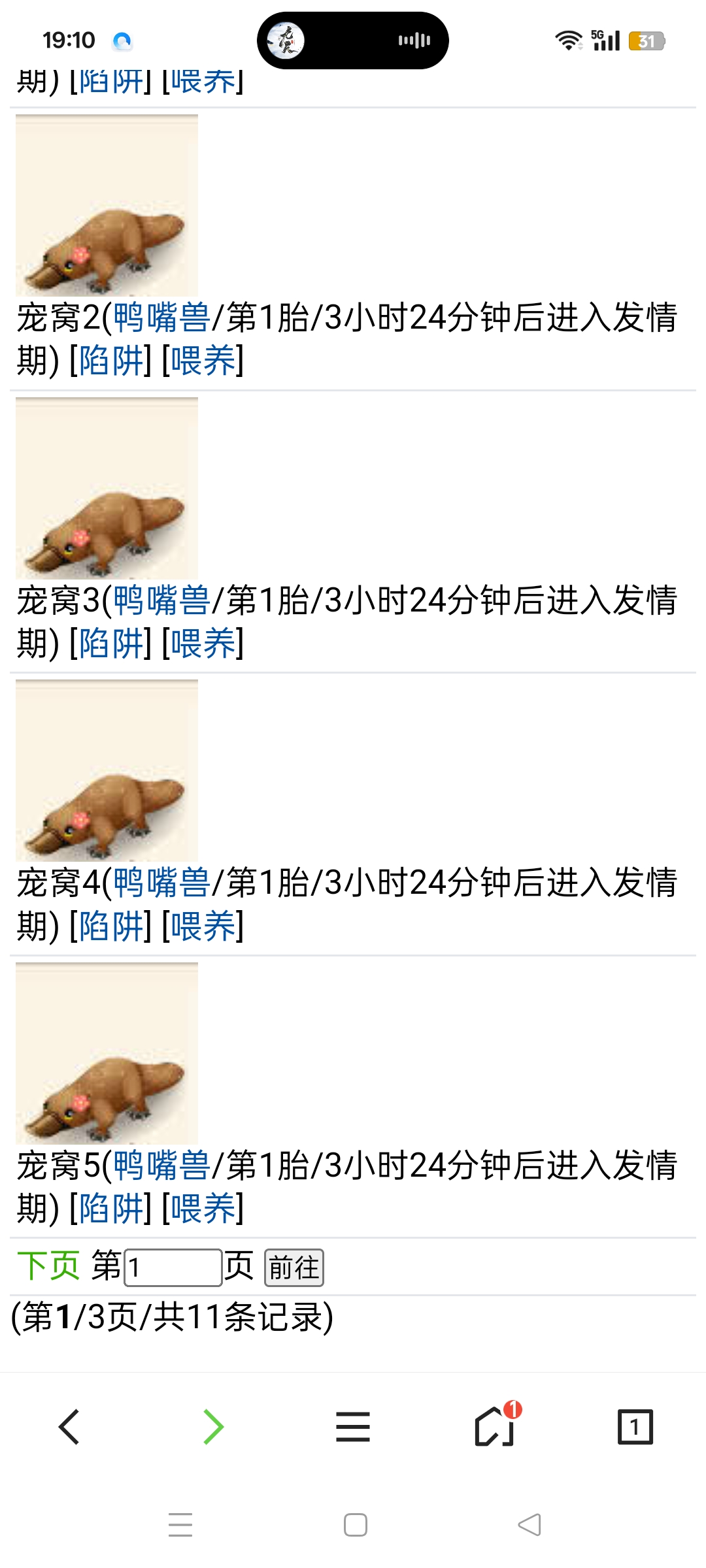This screenshot has width=706, height=1568.
Task: Open browser home with notification badge
Action: click(495, 1427)
